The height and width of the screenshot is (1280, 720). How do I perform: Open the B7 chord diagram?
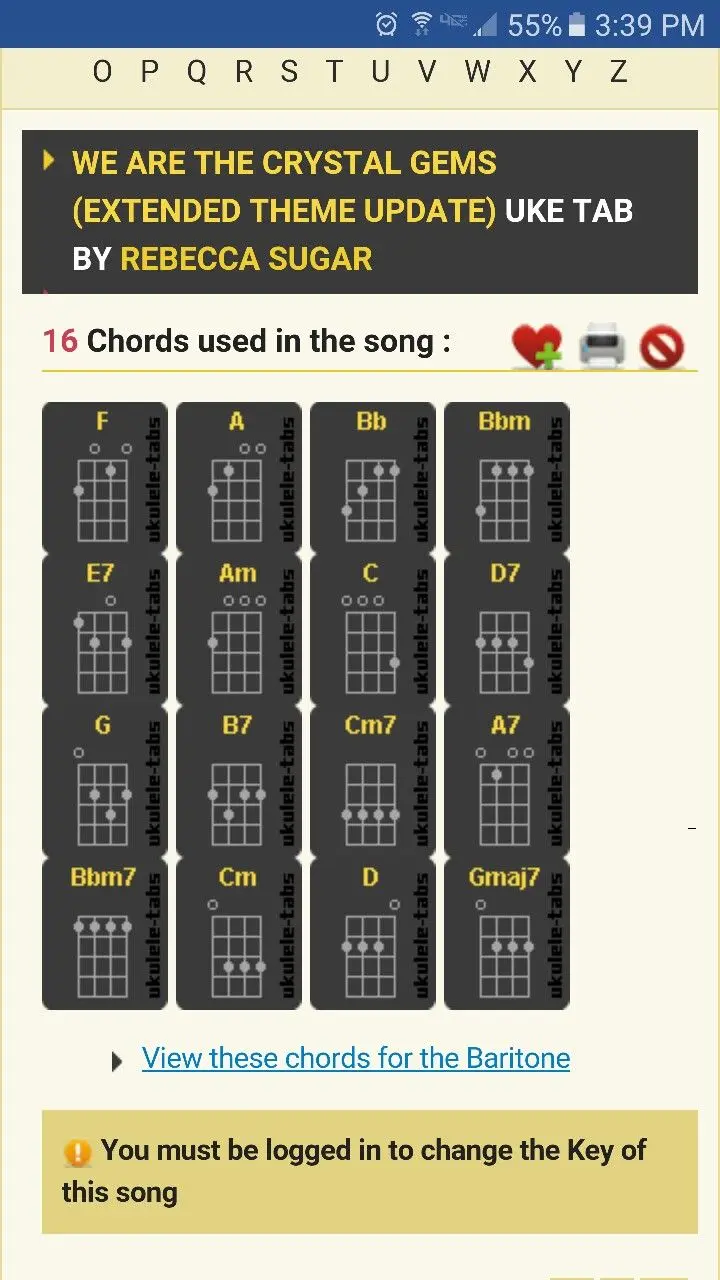coord(238,781)
